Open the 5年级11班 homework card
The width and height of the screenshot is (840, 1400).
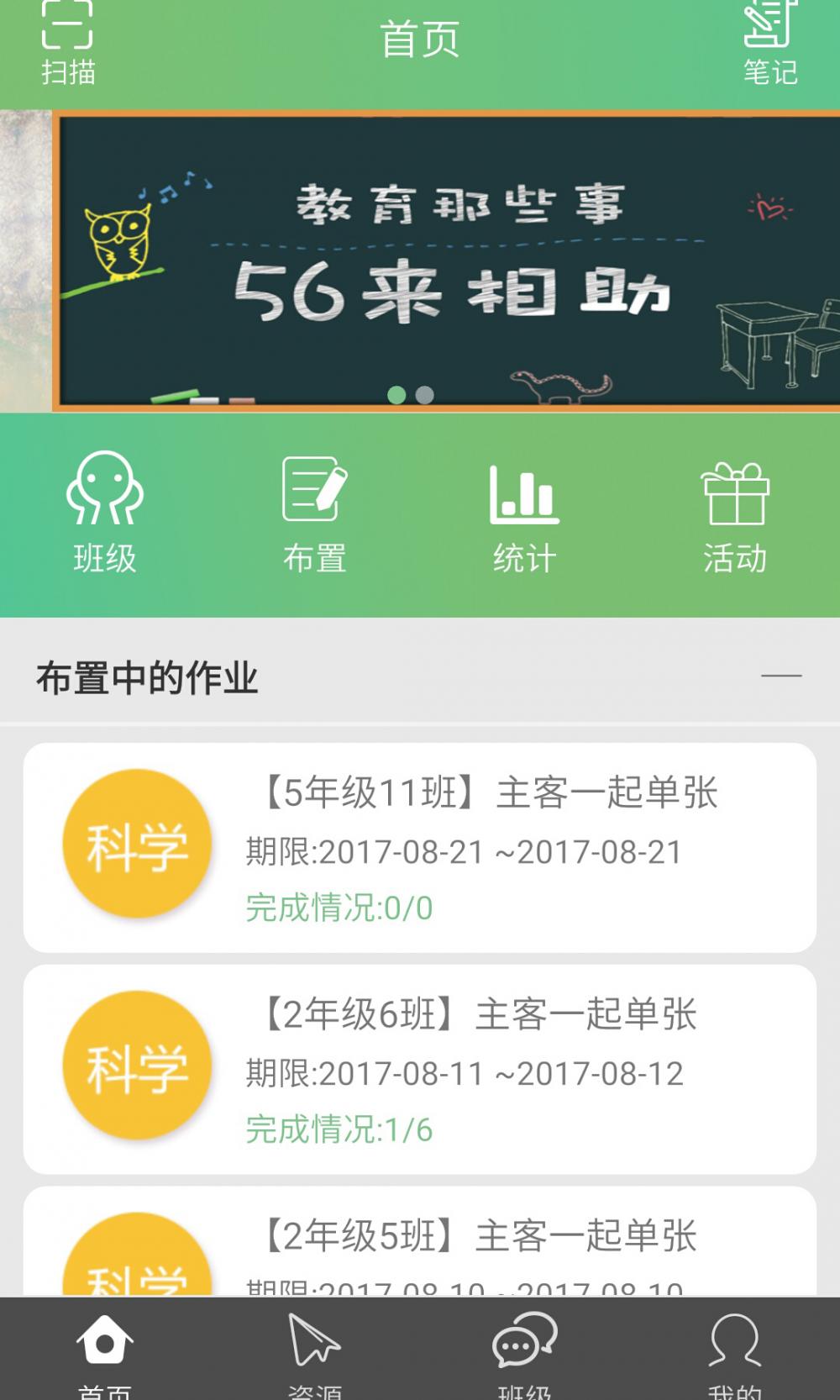coord(420,847)
